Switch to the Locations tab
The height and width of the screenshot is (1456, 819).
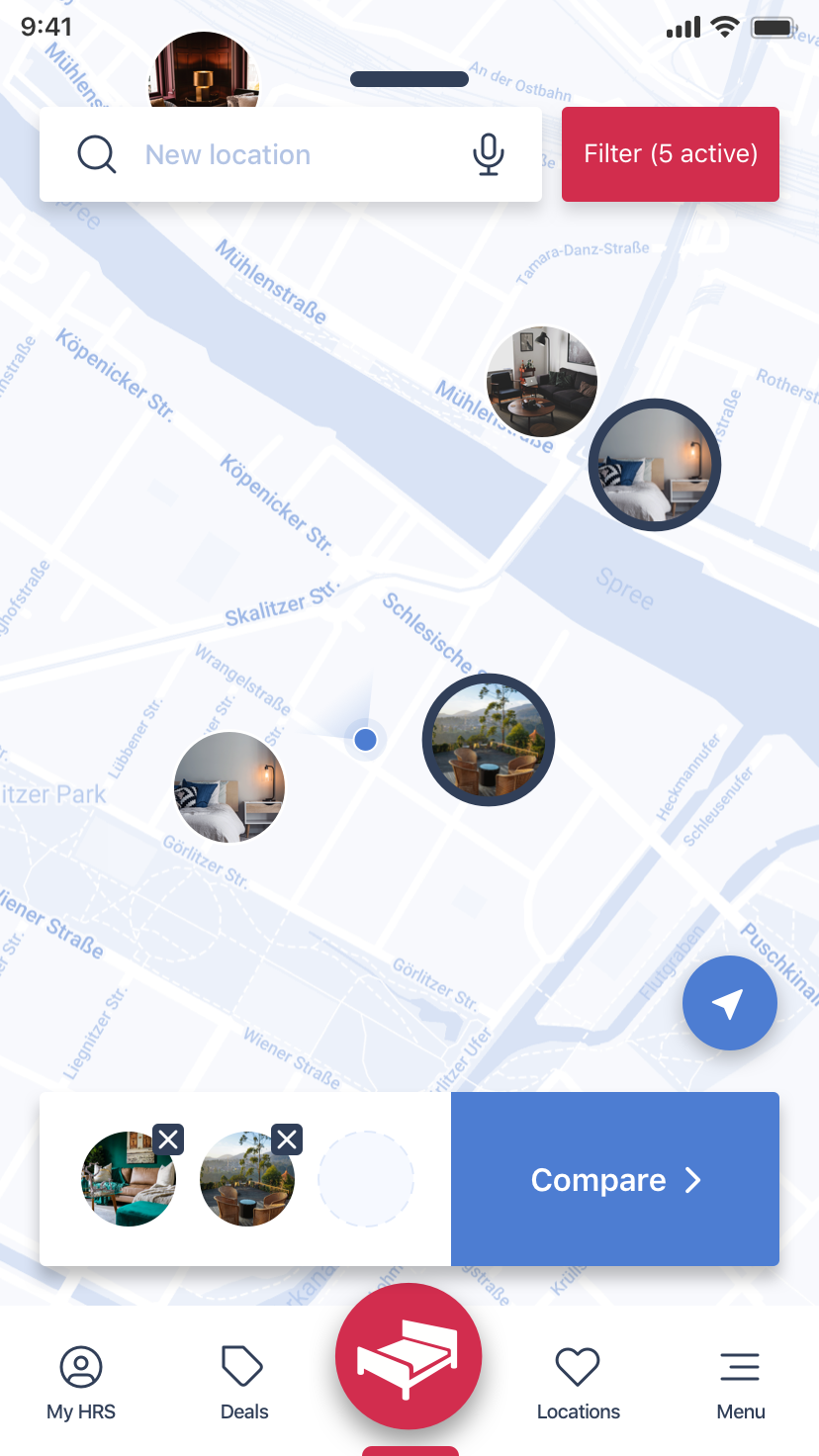pos(578,1382)
